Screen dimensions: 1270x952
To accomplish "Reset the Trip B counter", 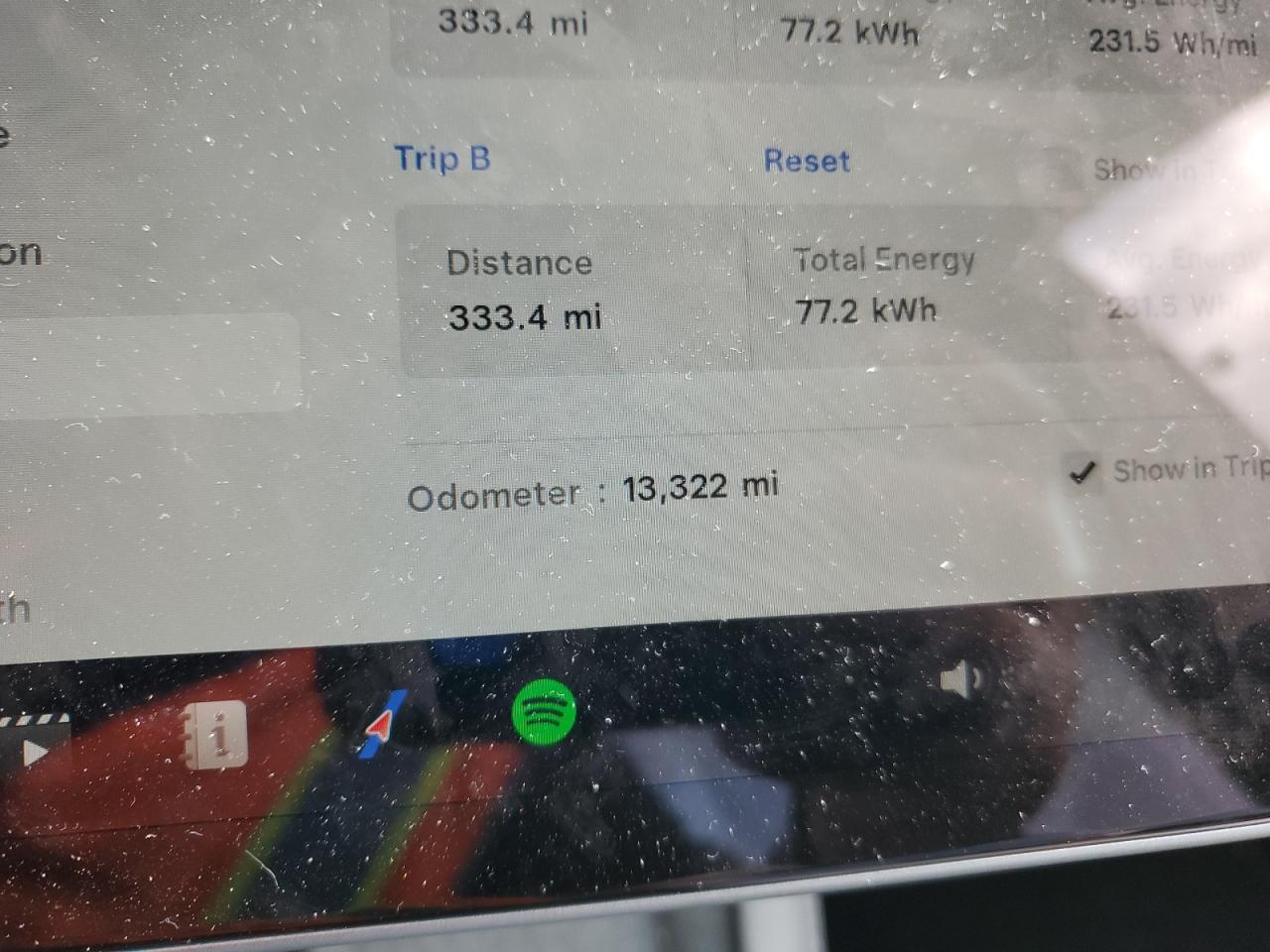I will (x=807, y=161).
